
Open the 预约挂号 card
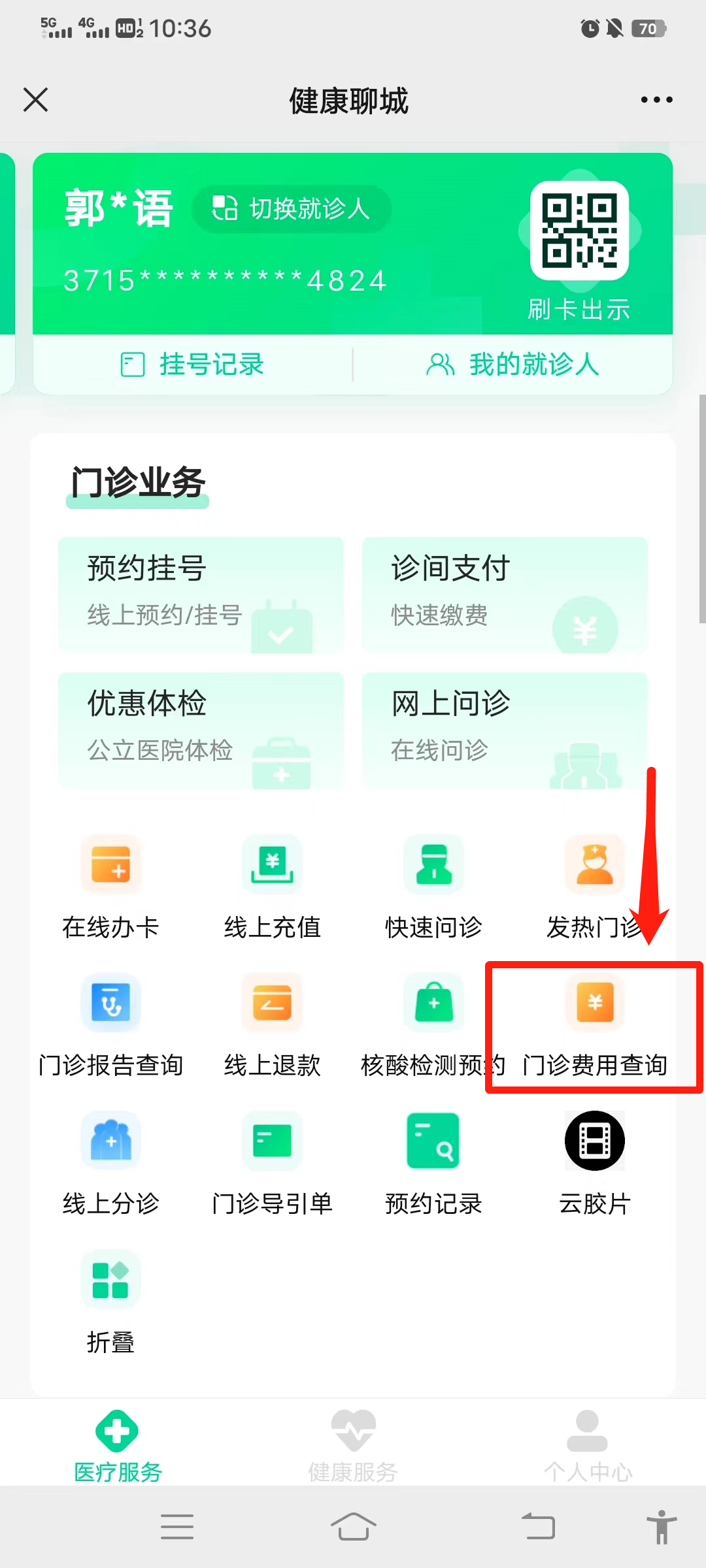point(201,595)
